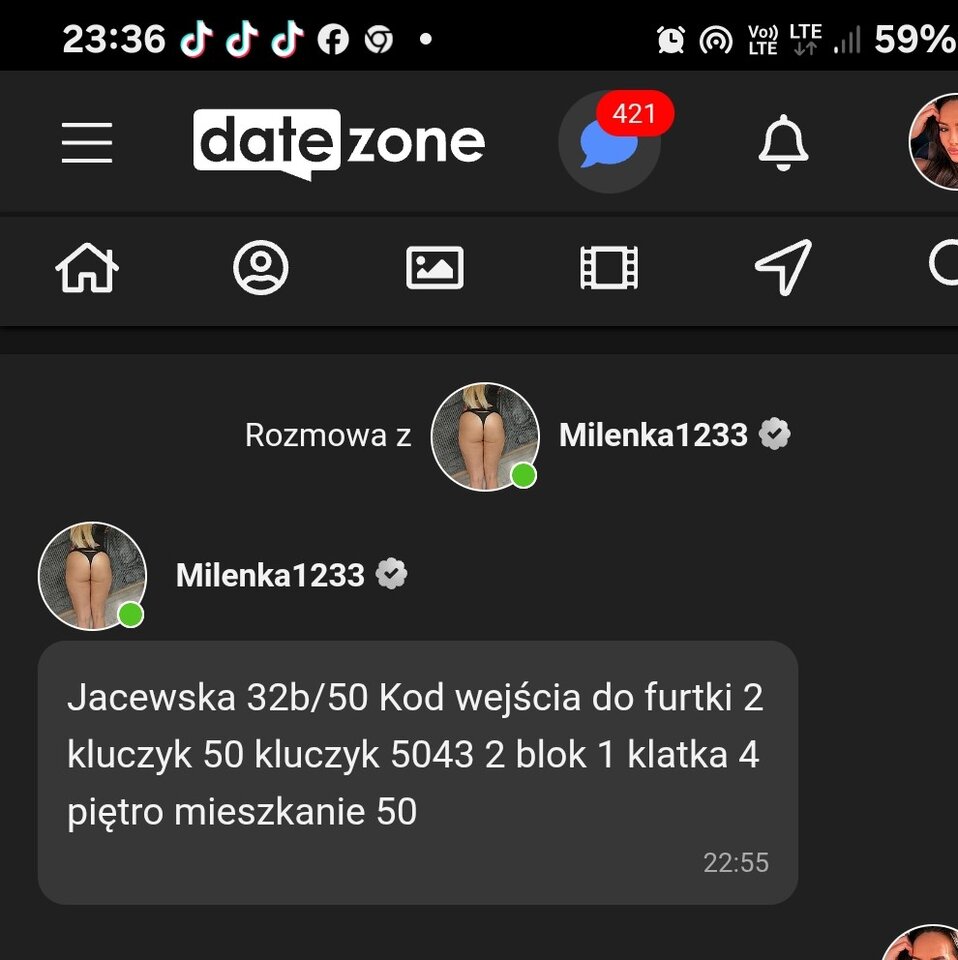Expand the conversation header with Milenka1233
The width and height of the screenshot is (958, 960).
coord(485,435)
